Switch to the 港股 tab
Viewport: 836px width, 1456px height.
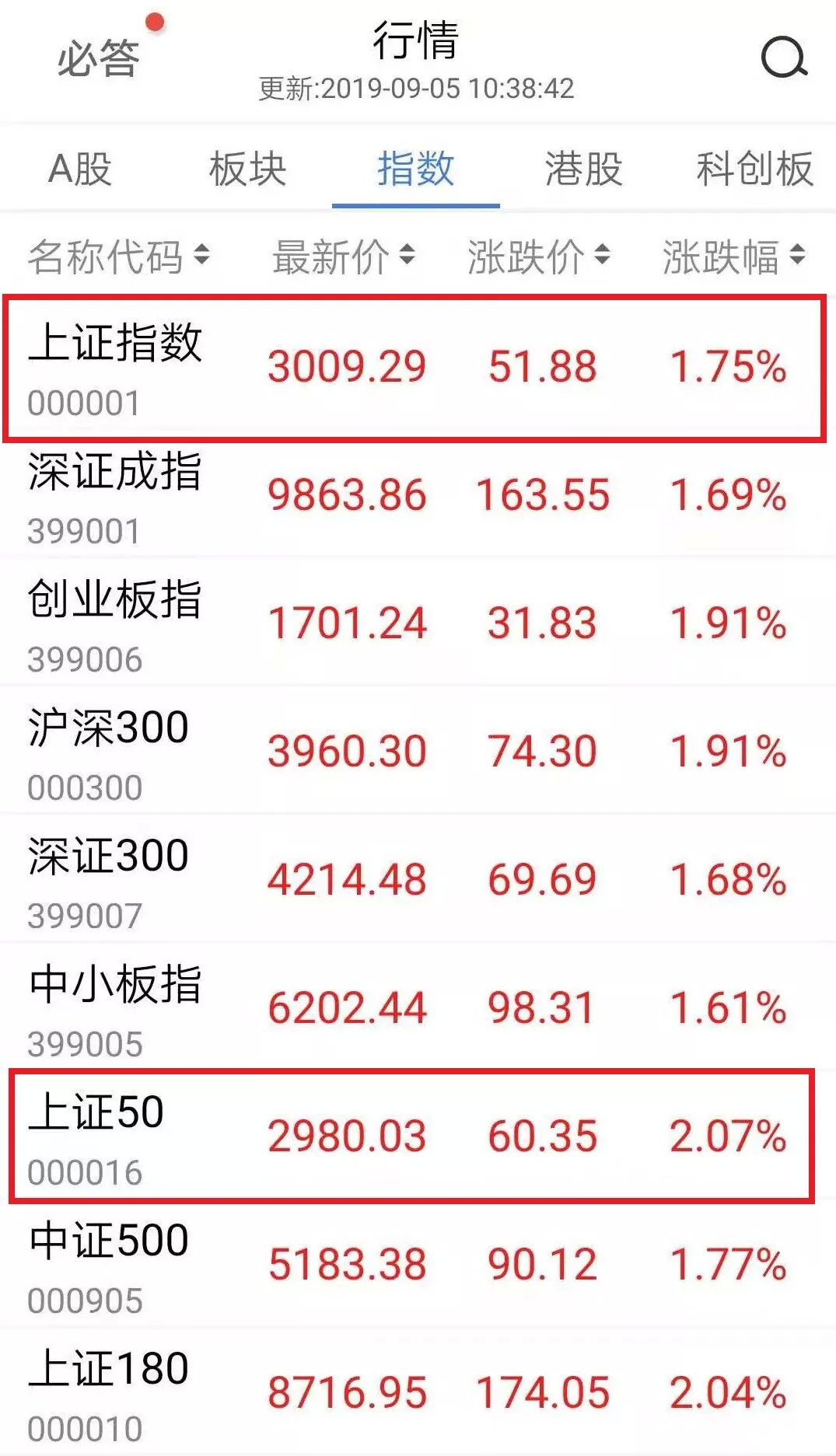point(583,169)
